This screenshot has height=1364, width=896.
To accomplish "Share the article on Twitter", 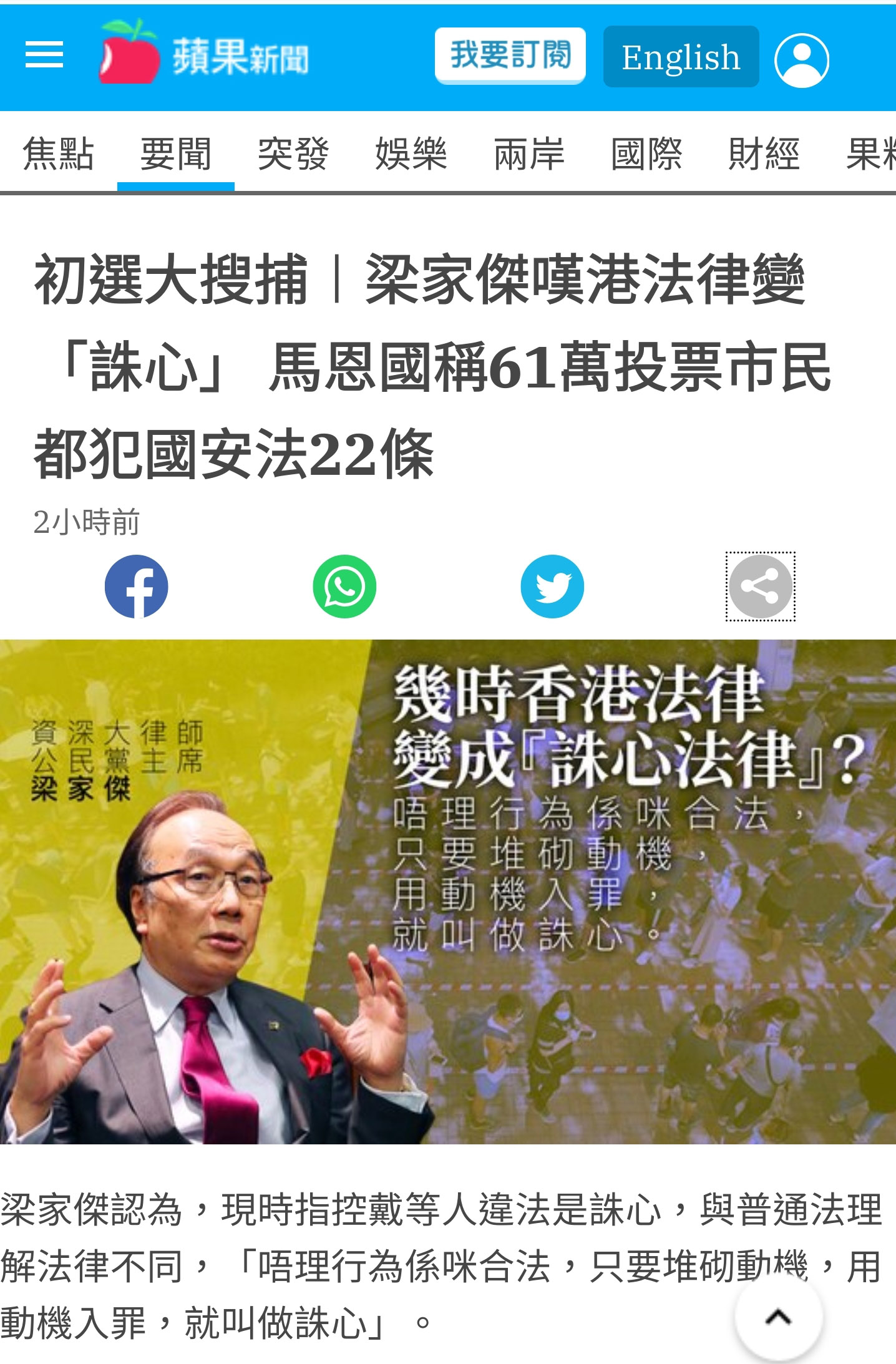I will click(x=552, y=587).
